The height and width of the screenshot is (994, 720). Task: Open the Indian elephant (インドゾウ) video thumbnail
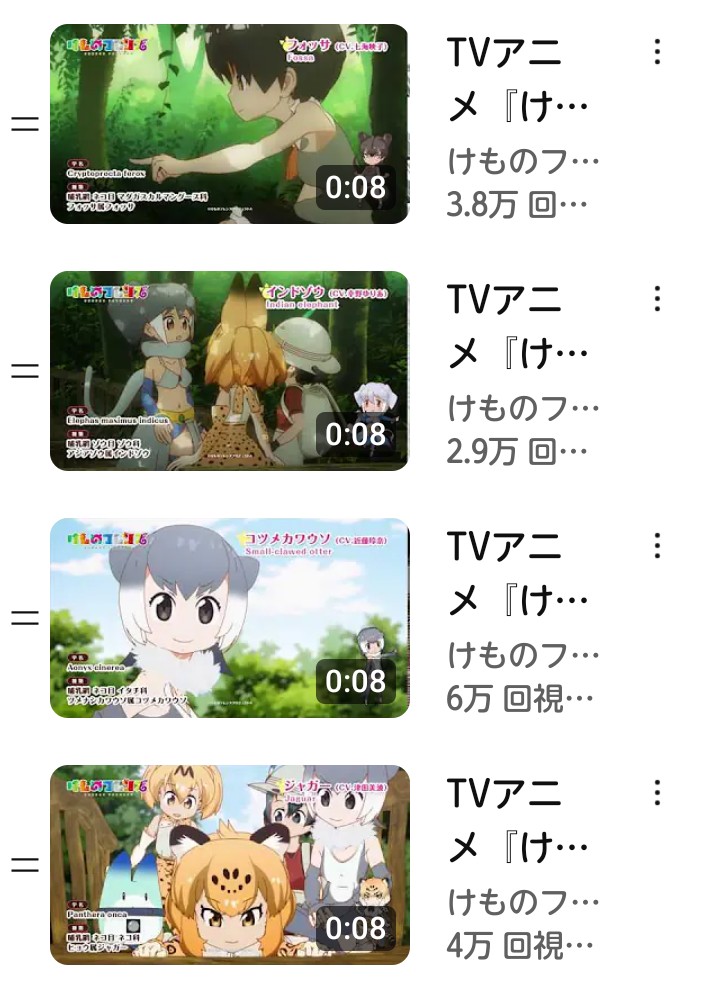229,371
